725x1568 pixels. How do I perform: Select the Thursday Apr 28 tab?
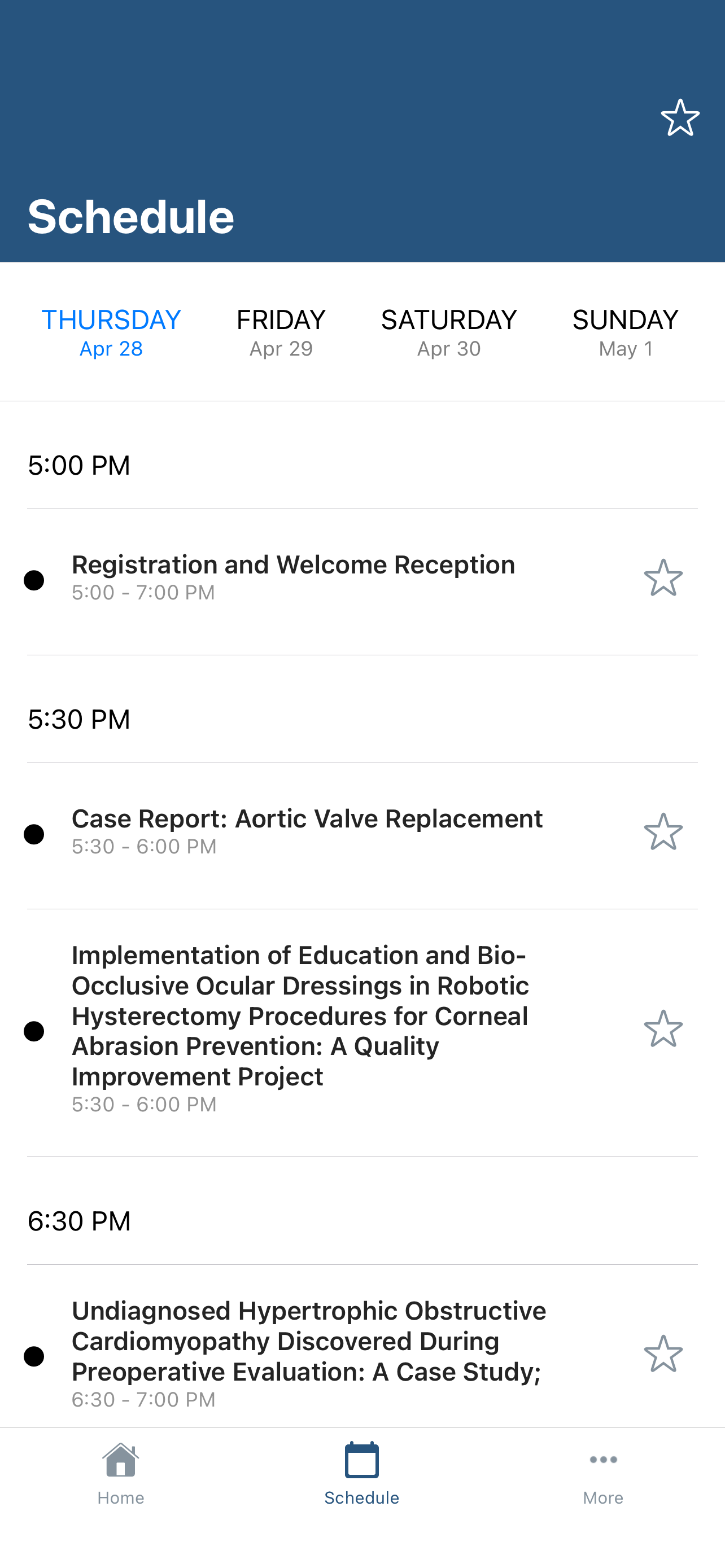111,333
